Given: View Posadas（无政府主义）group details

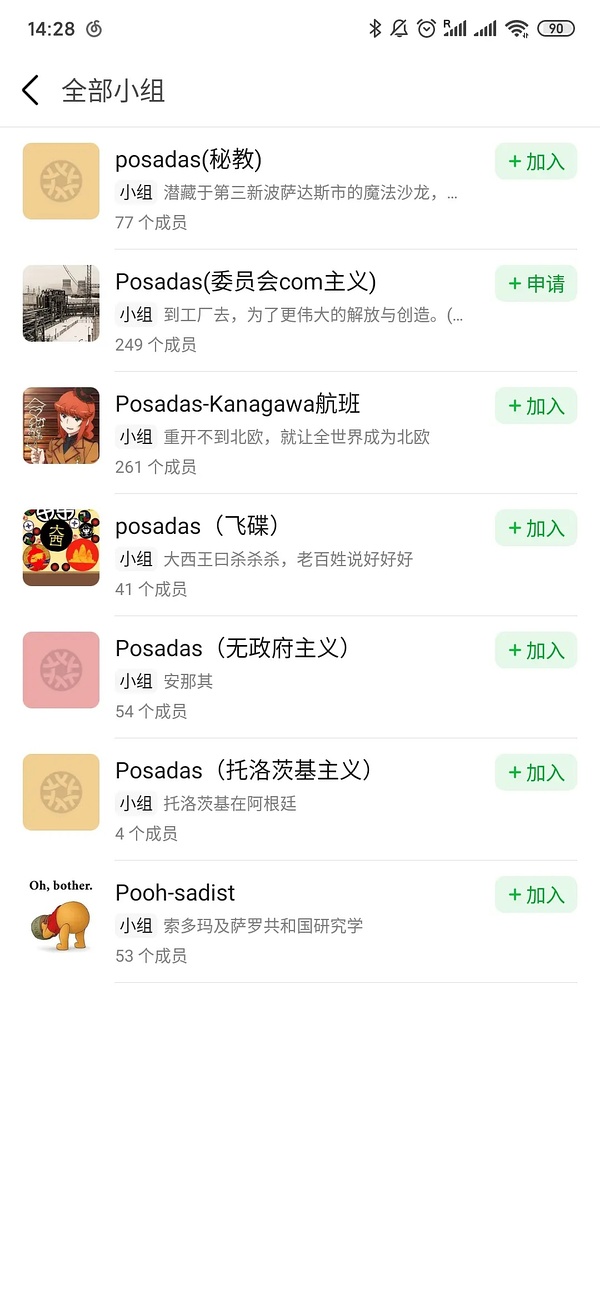Looking at the screenshot, I should [x=232, y=649].
